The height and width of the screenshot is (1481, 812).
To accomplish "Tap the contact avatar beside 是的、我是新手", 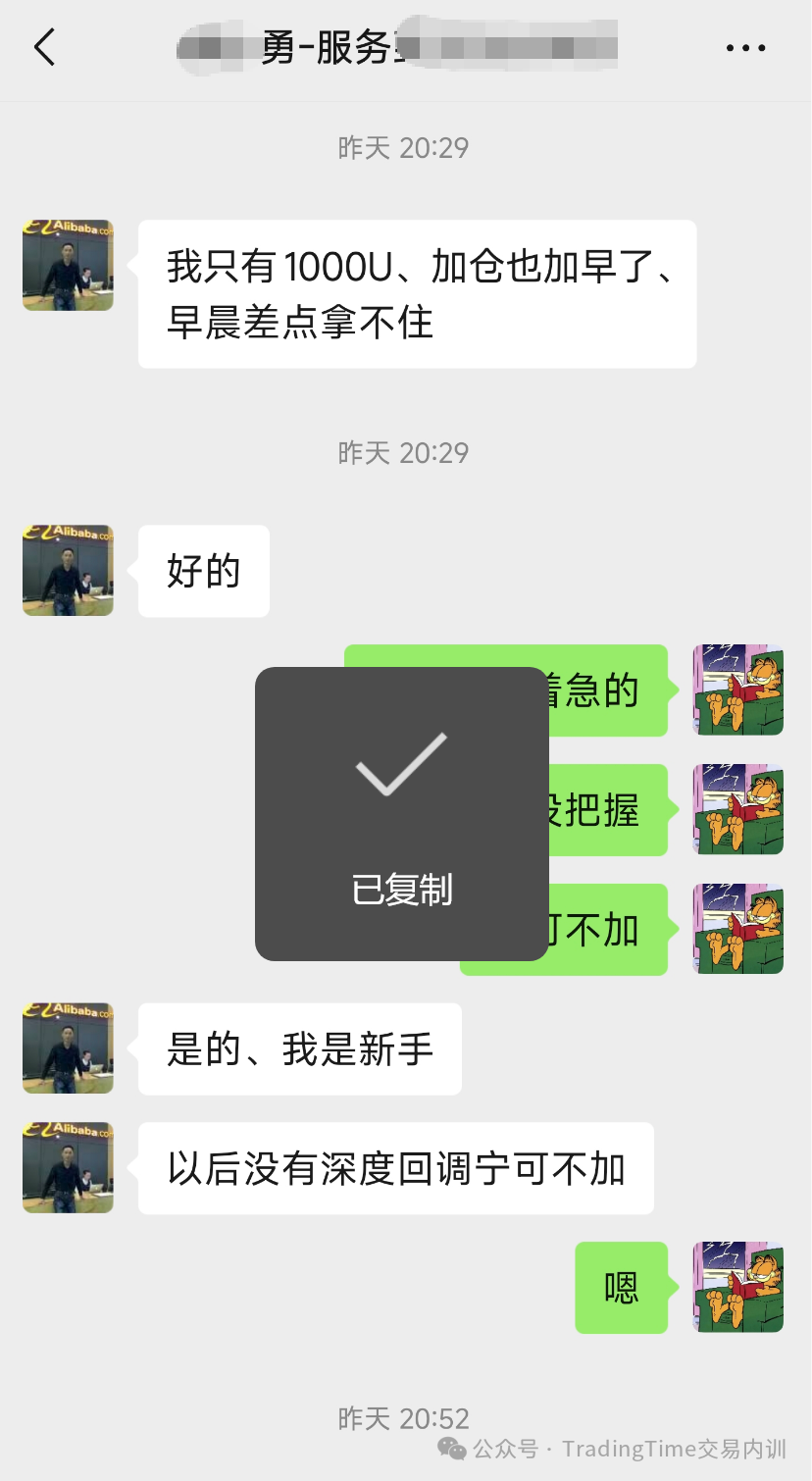I will pyautogui.click(x=68, y=1047).
